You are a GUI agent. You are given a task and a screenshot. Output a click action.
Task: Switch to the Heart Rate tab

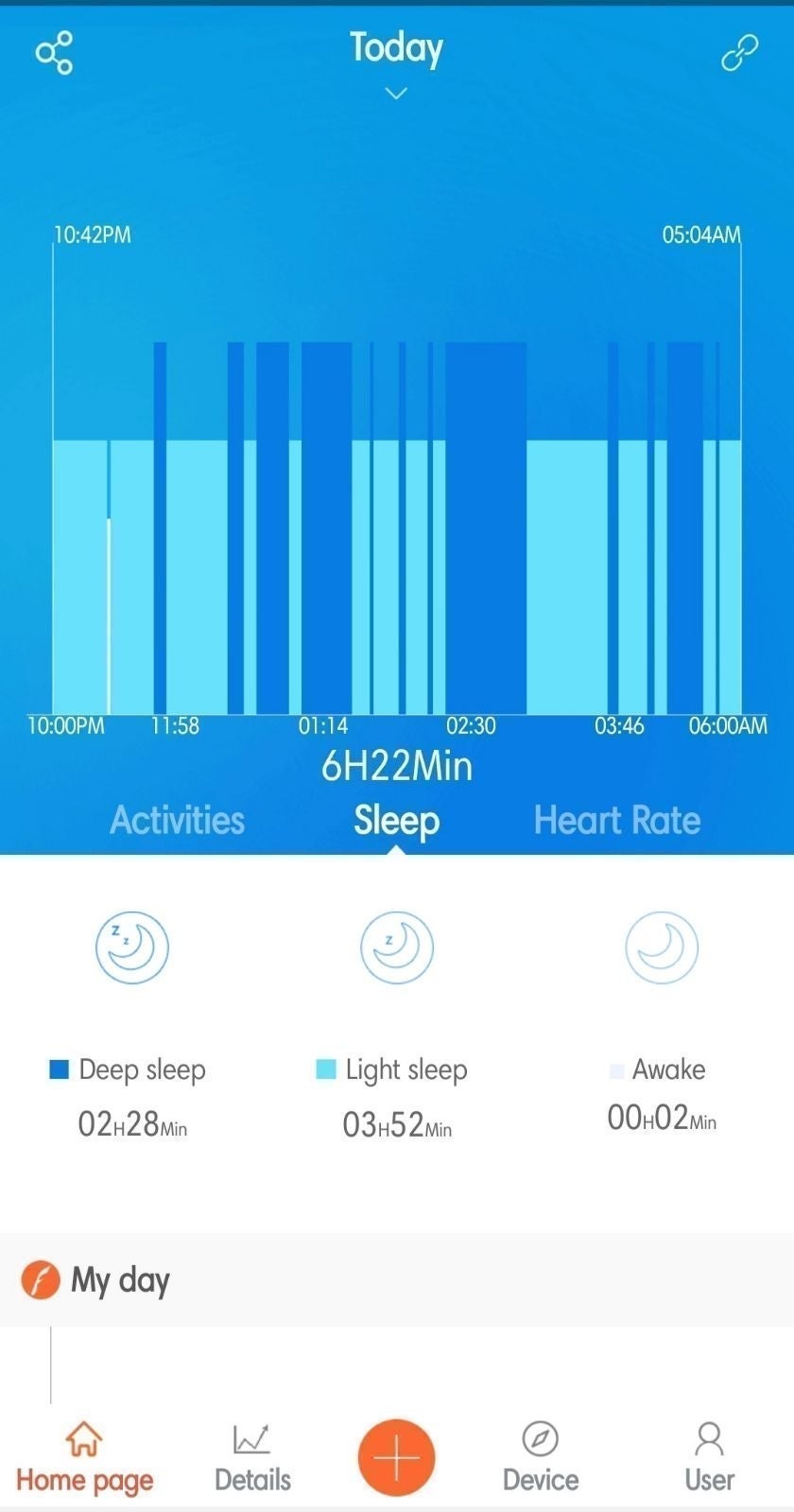click(x=617, y=820)
